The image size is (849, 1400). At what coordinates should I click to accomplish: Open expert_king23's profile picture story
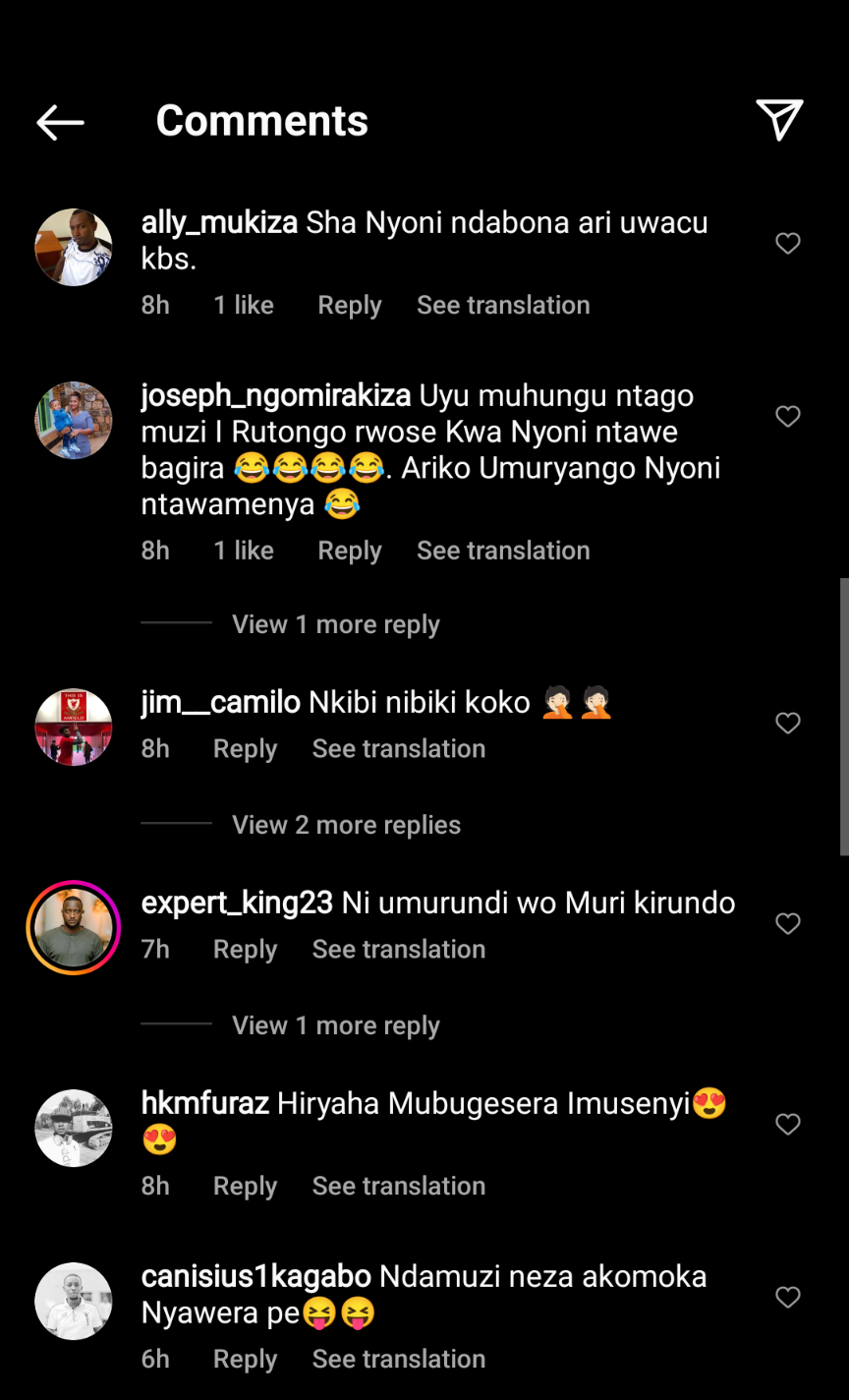pyautogui.click(x=74, y=928)
